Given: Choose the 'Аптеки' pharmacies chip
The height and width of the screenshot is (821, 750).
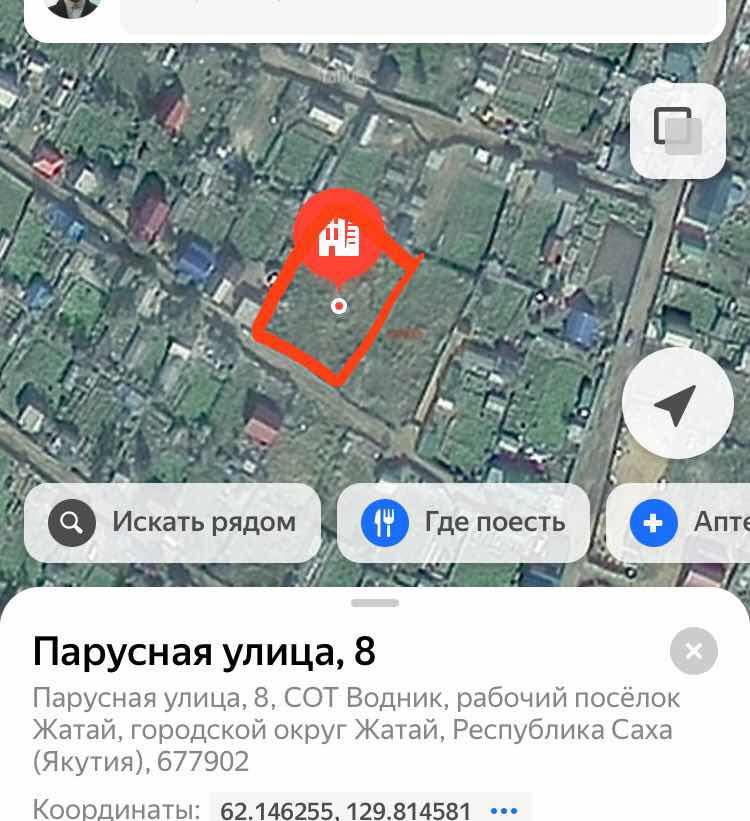Looking at the screenshot, I should click(x=690, y=522).
